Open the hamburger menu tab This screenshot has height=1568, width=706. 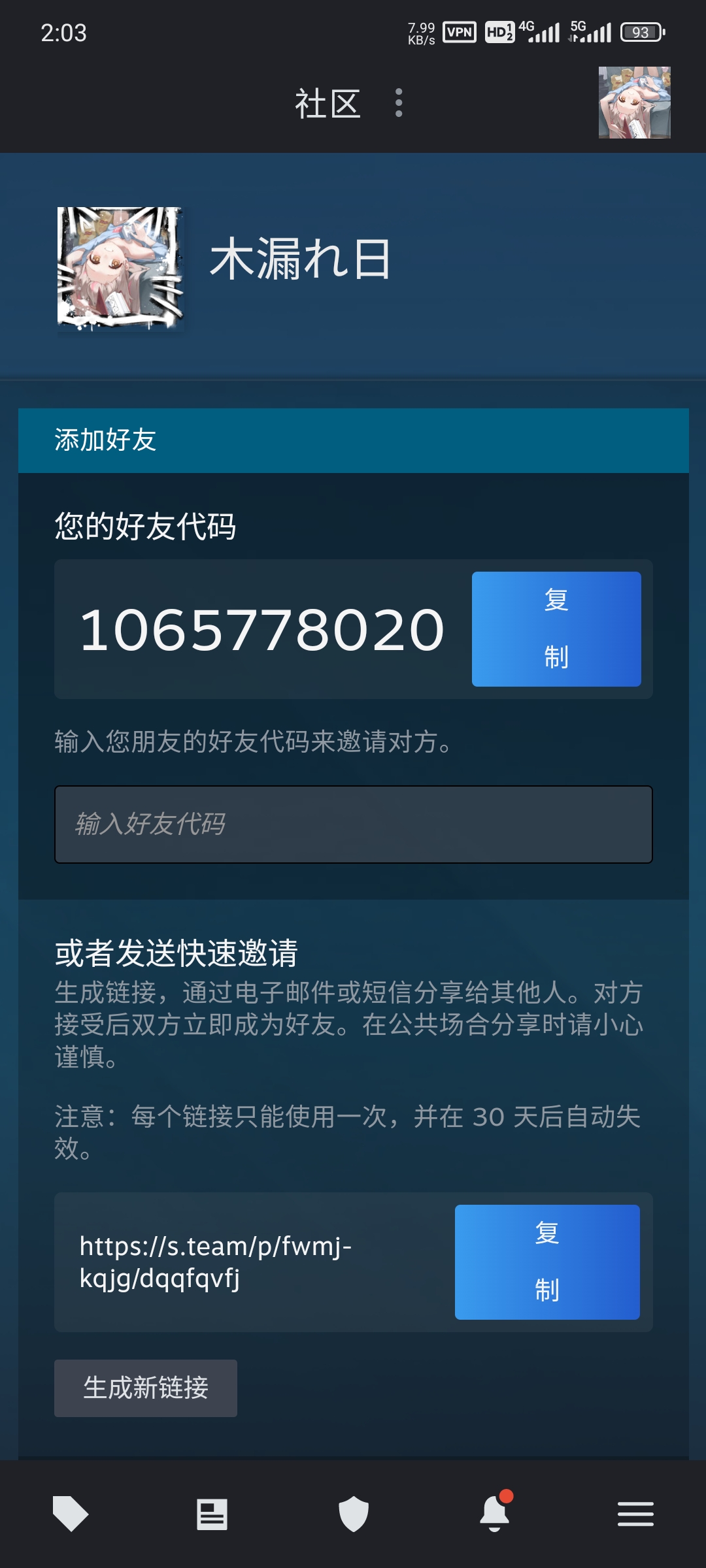pos(635,1513)
